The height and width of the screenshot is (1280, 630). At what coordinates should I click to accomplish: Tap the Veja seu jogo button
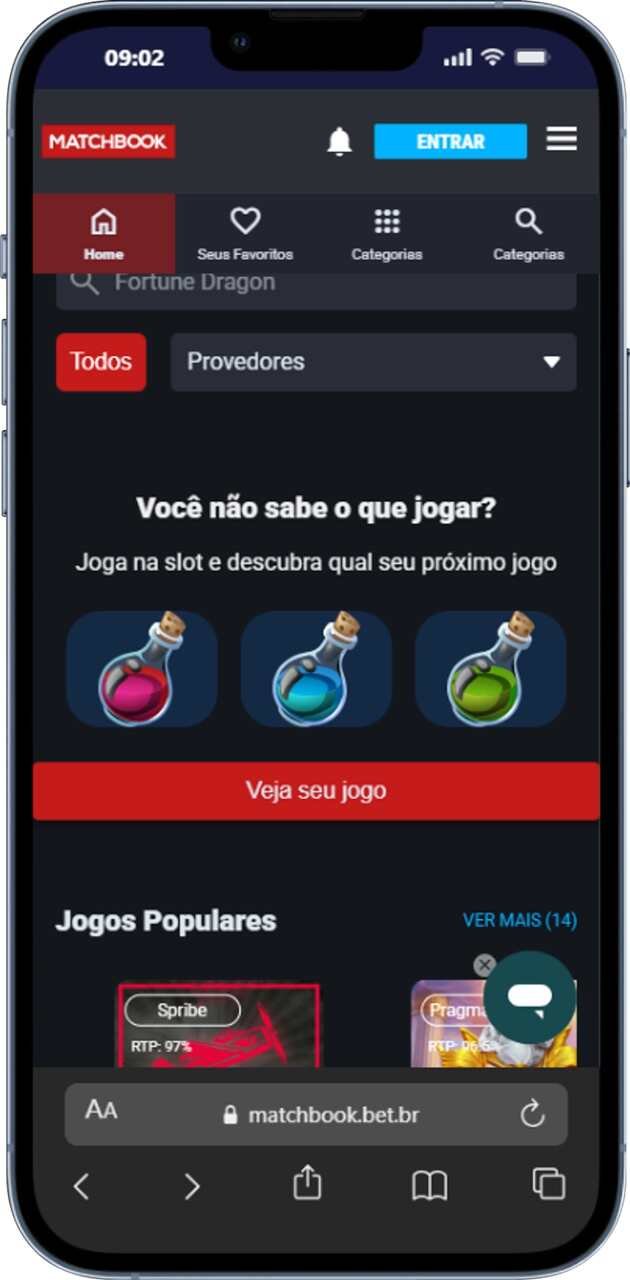[316, 791]
